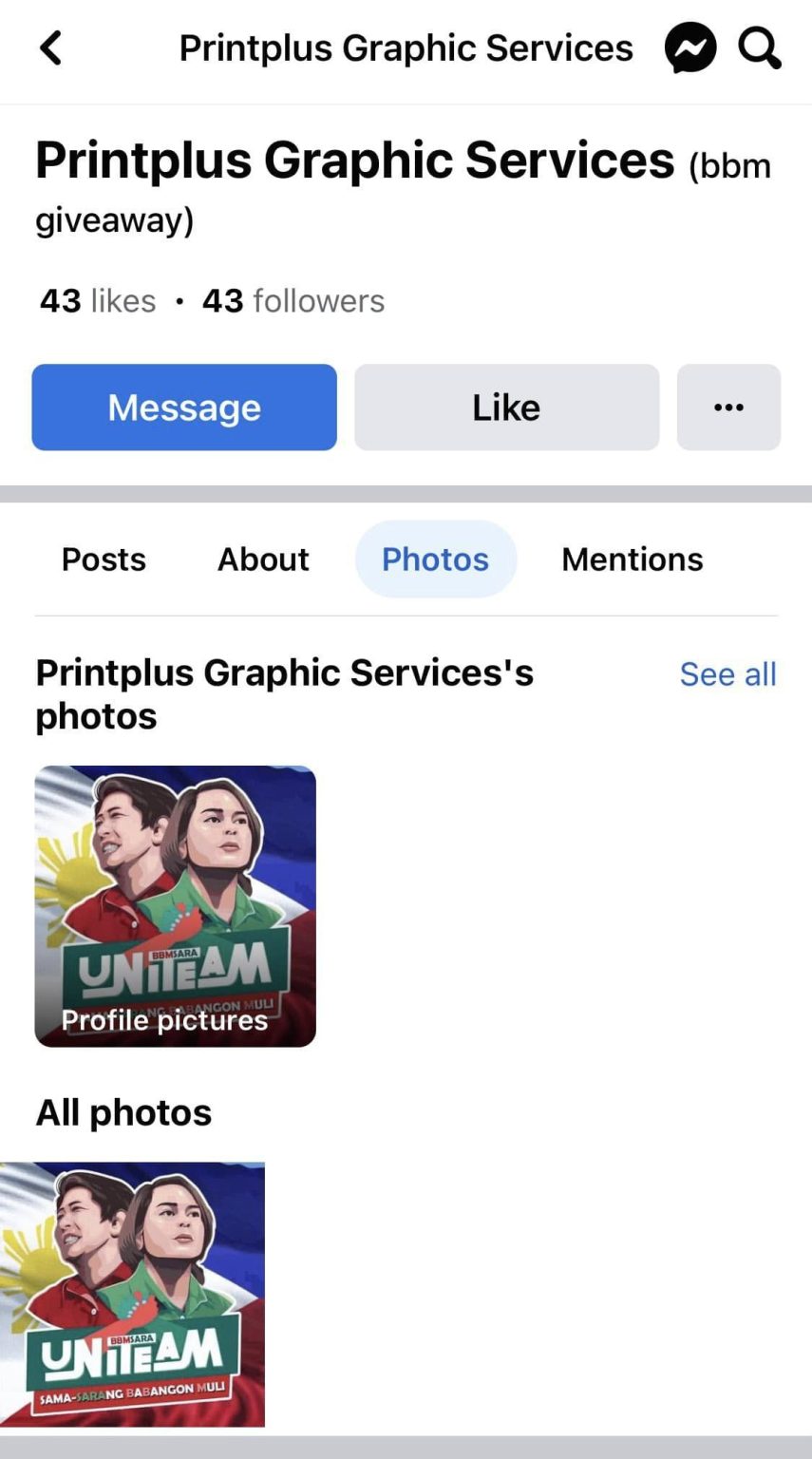Screen dimensions: 812x1459
Task: Go back using the back arrow
Action: (51, 48)
